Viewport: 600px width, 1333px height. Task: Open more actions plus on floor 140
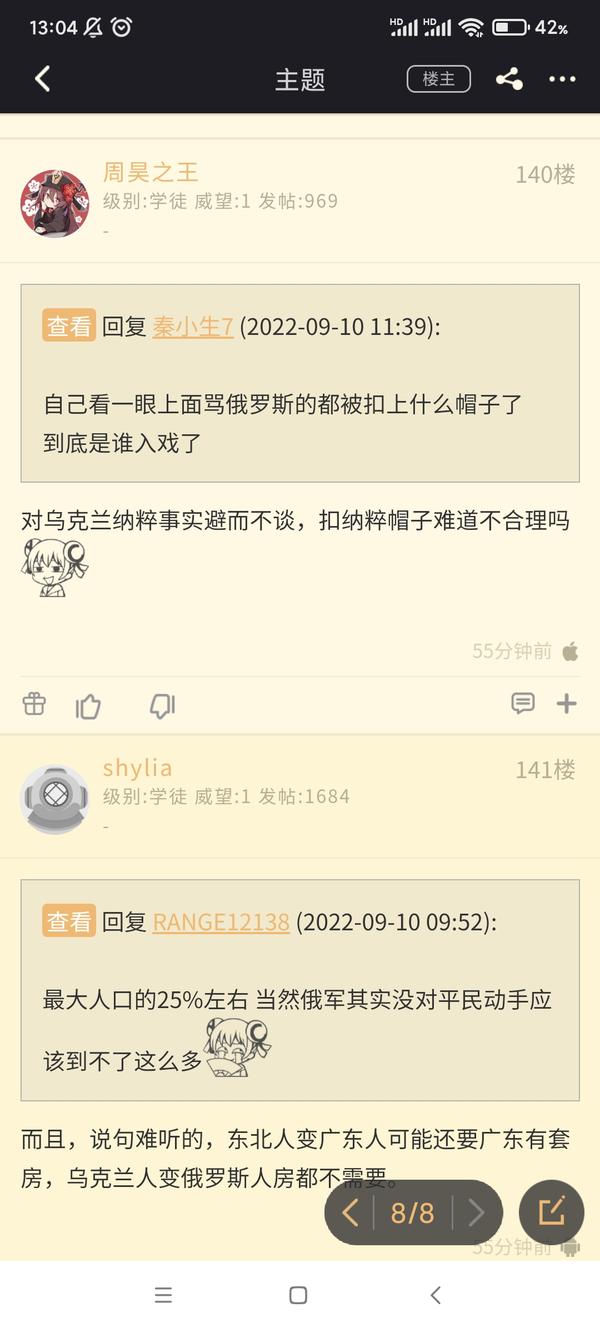click(x=567, y=703)
